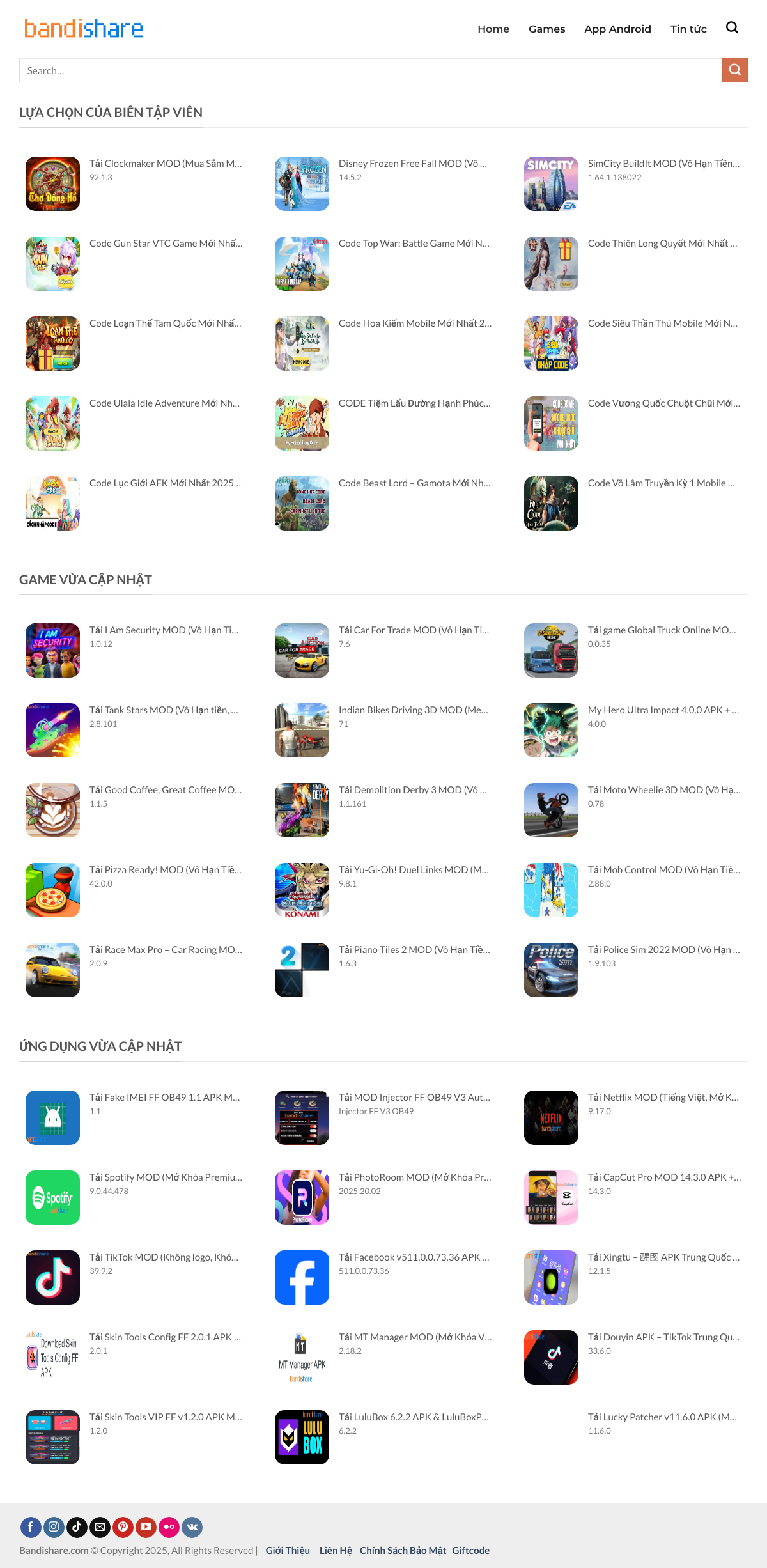This screenshot has height=1568, width=767.
Task: Submit search with the orange magnifier button
Action: (734, 70)
